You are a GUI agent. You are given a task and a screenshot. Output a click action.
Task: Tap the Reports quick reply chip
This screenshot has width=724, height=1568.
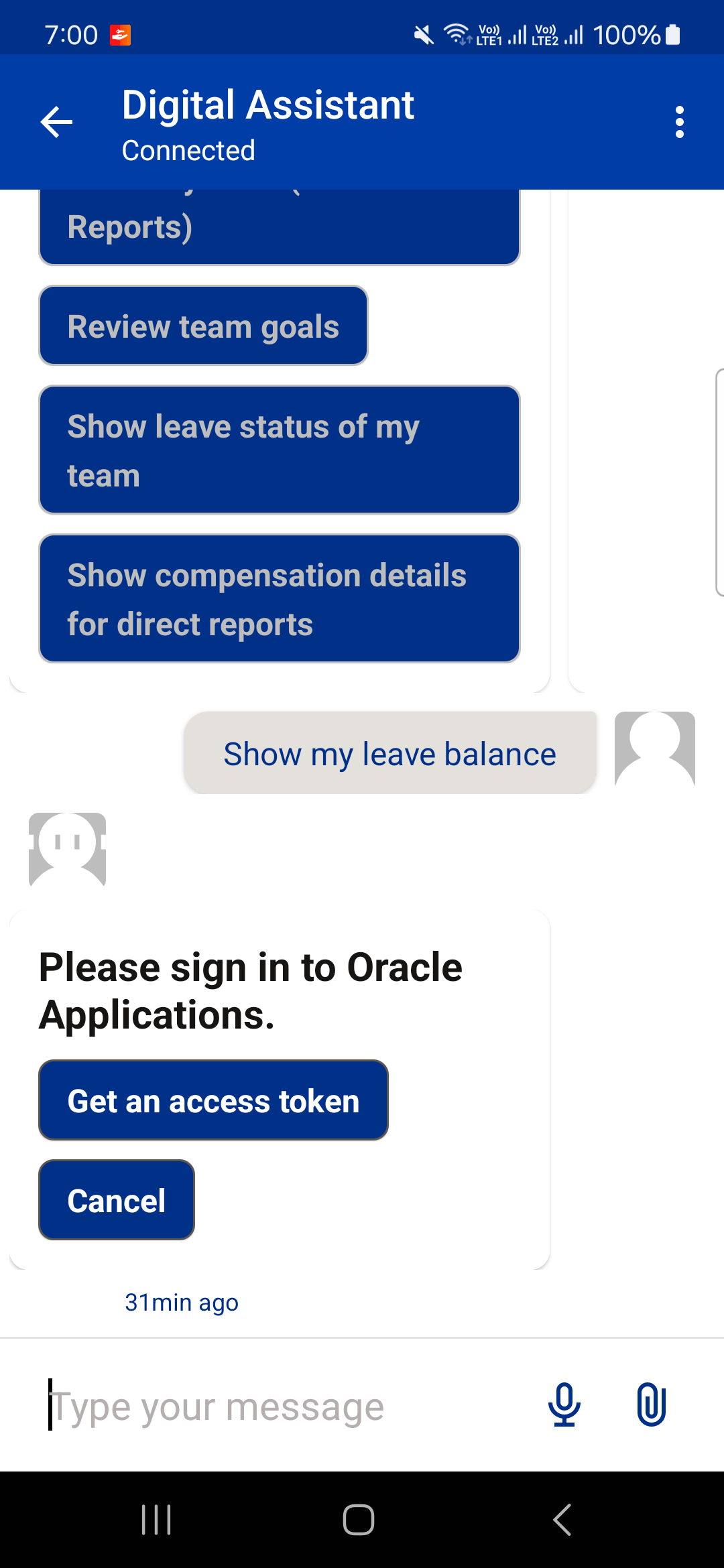pos(279,225)
